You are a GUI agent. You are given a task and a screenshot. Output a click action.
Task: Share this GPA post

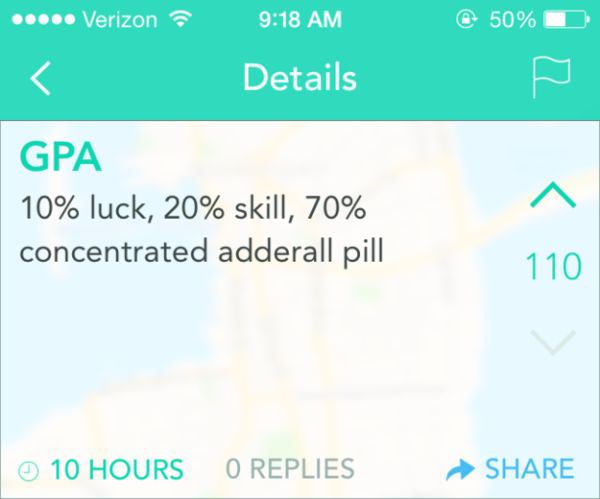[511, 468]
